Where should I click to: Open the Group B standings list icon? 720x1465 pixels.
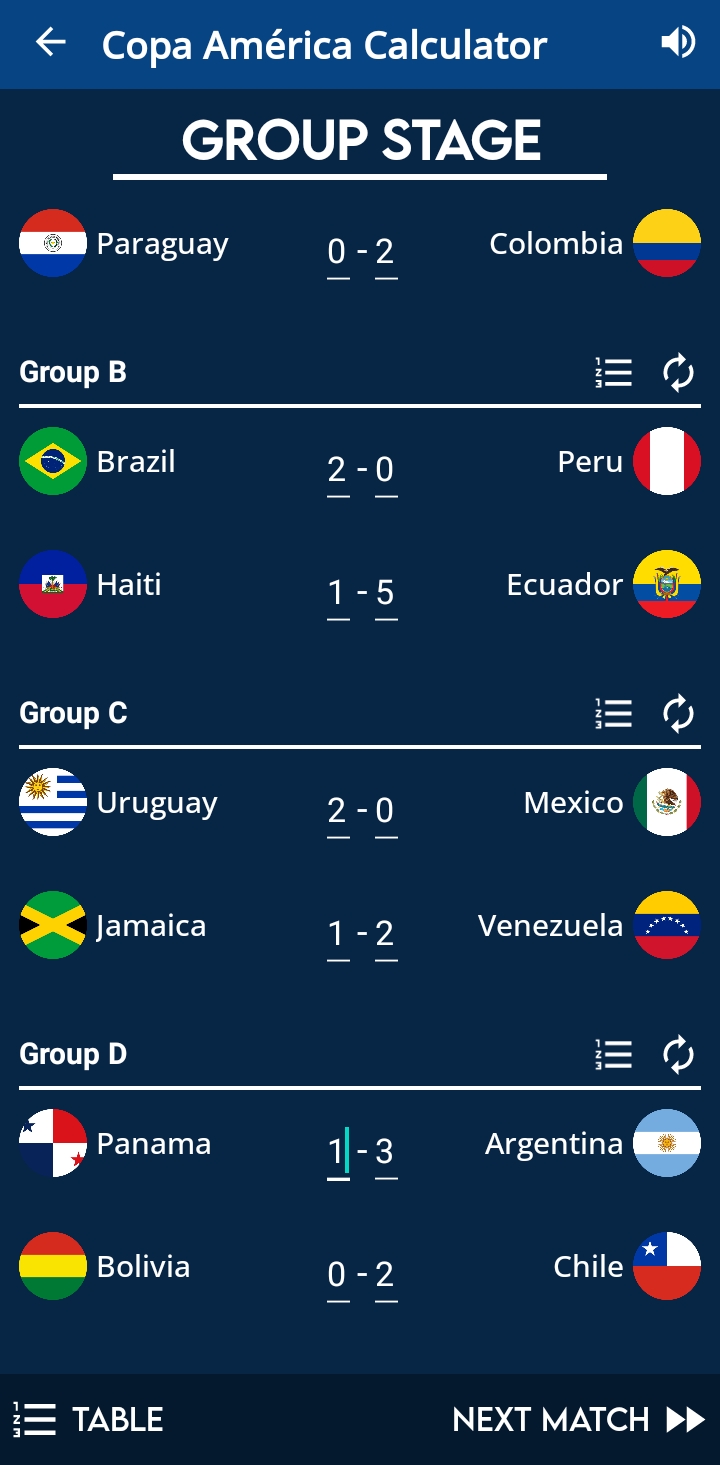pos(613,373)
